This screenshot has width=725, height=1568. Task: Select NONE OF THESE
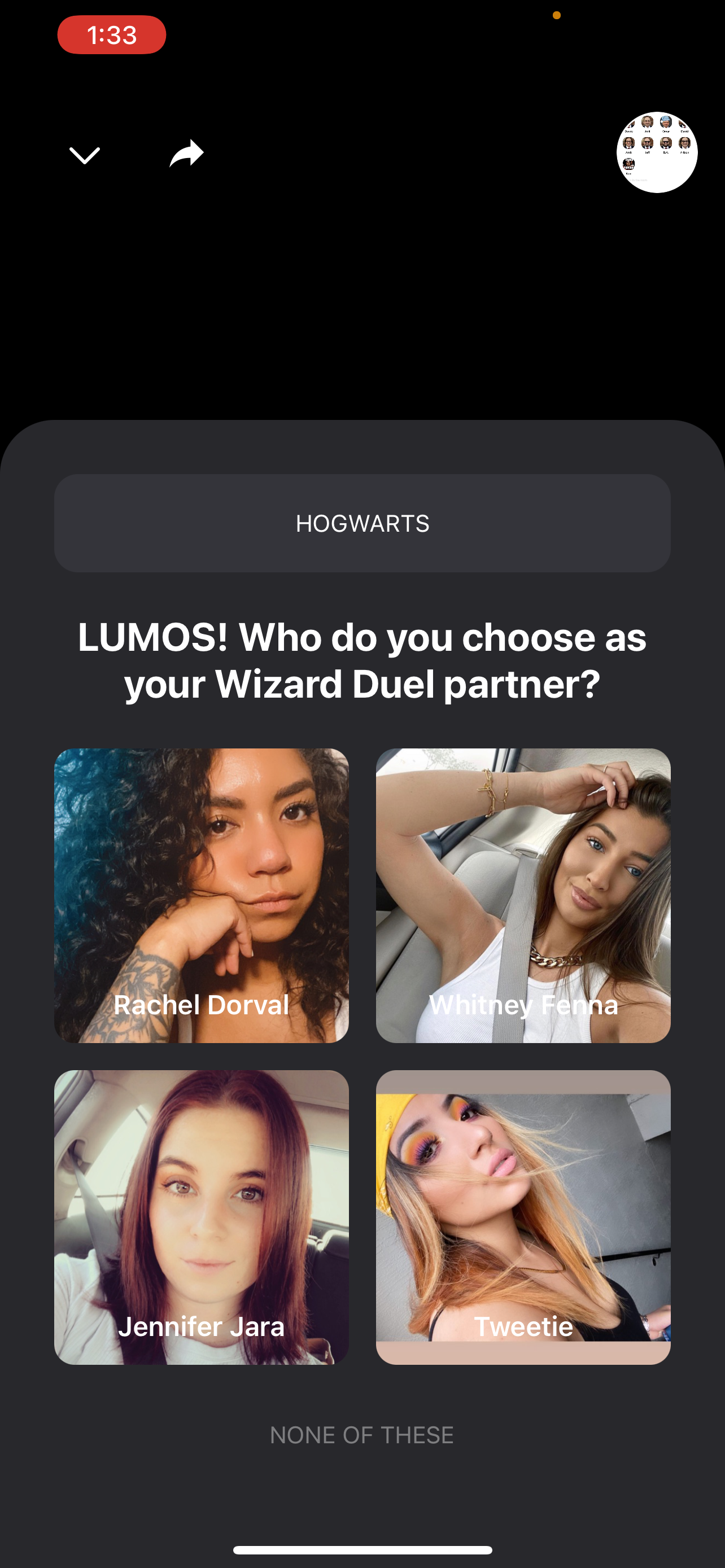tap(362, 1435)
